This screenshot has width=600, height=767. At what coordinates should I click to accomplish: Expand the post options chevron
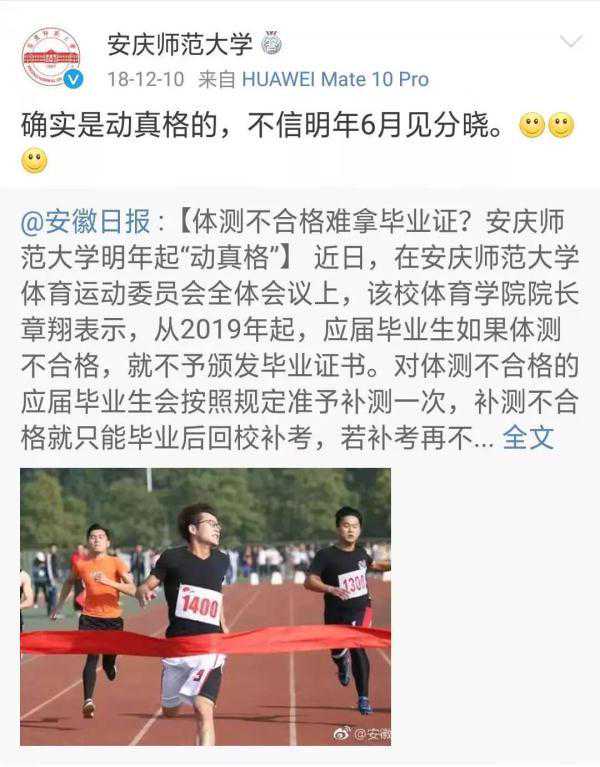point(570,42)
